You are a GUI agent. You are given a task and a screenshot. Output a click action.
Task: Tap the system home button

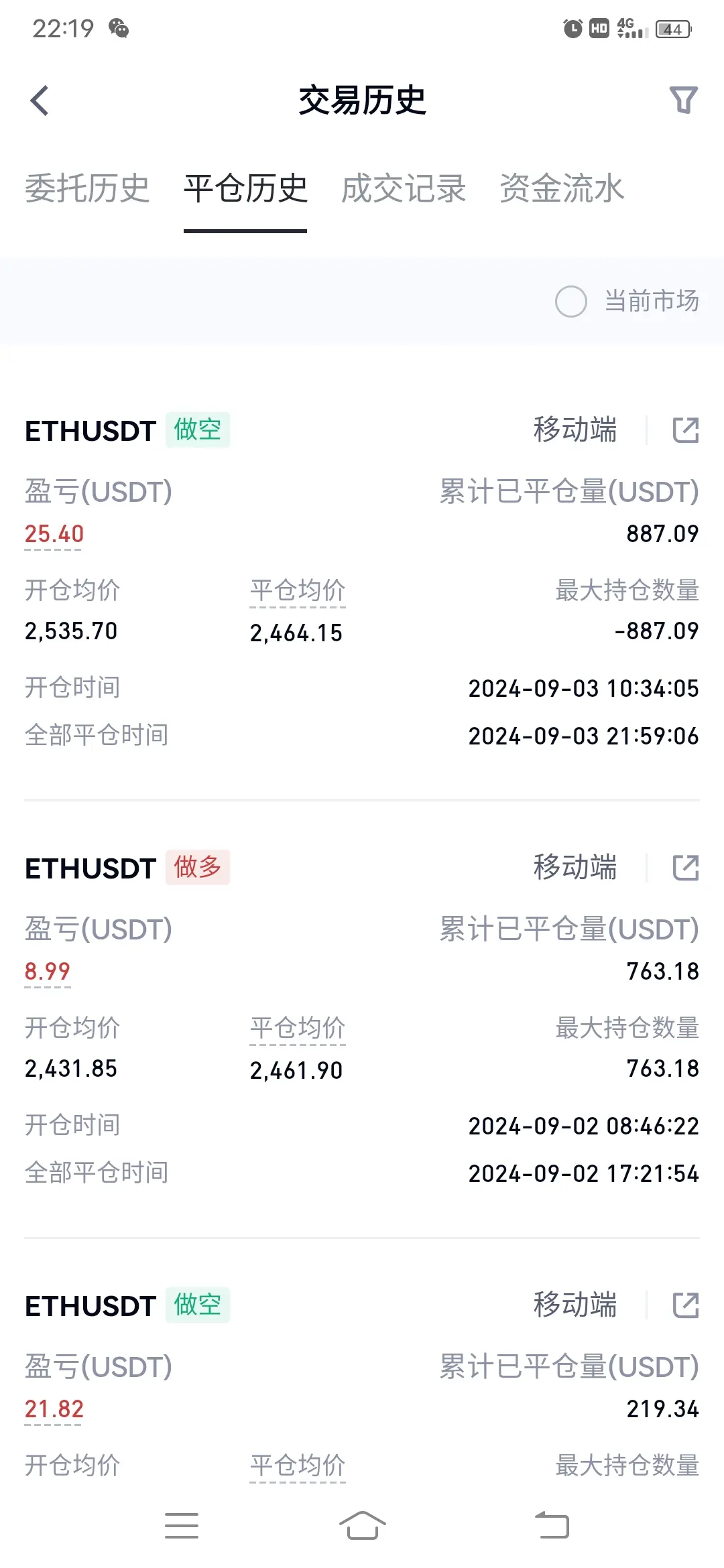coord(362,1526)
